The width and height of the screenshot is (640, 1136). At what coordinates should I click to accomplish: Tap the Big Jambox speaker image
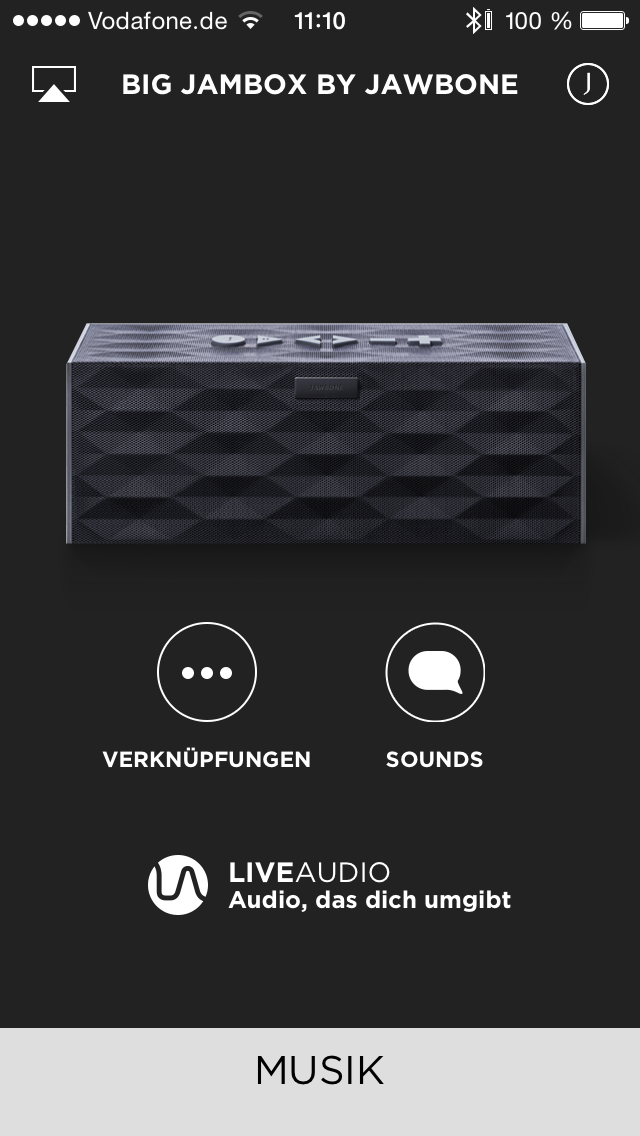click(x=326, y=433)
